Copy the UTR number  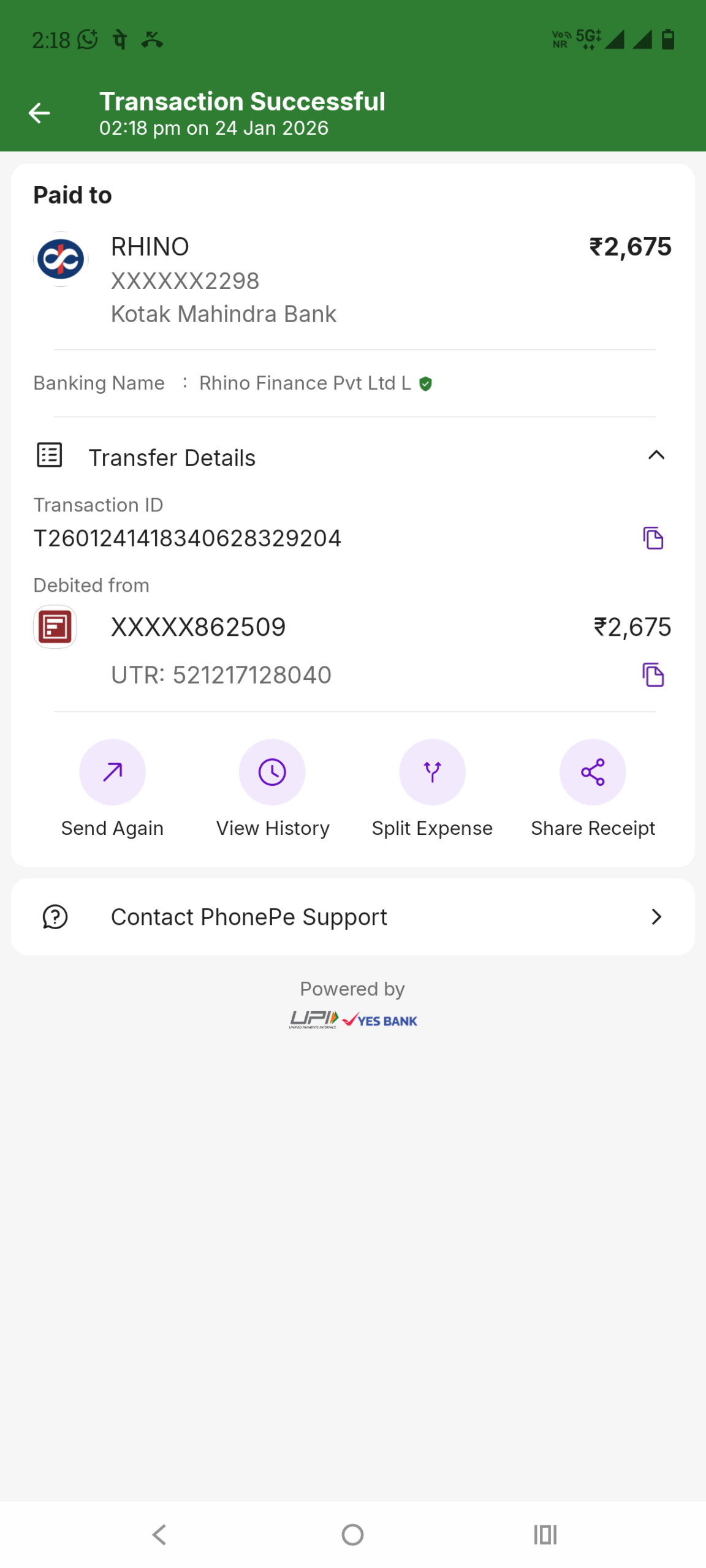tap(653, 674)
